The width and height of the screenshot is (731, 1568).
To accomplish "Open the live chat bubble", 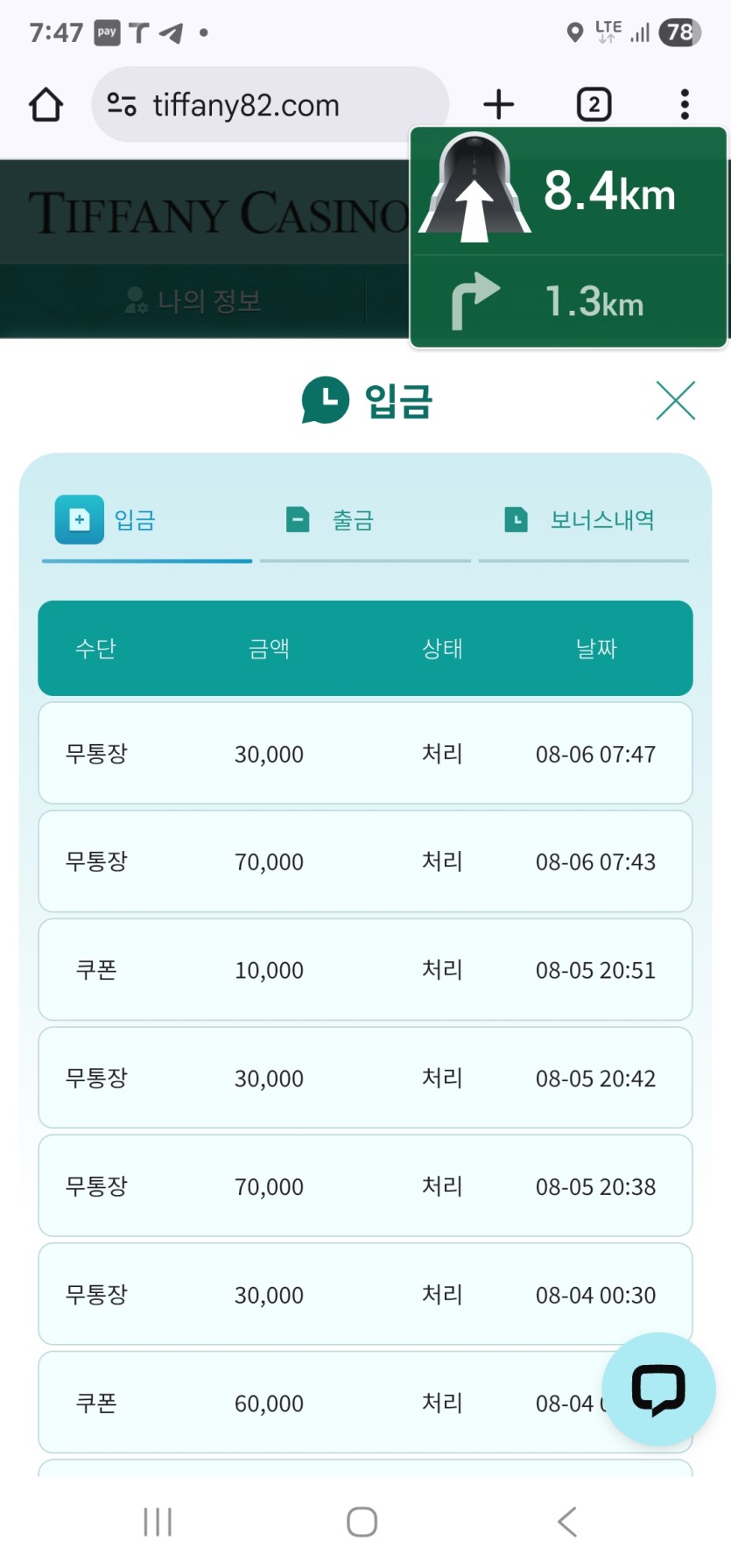I will tap(658, 1389).
